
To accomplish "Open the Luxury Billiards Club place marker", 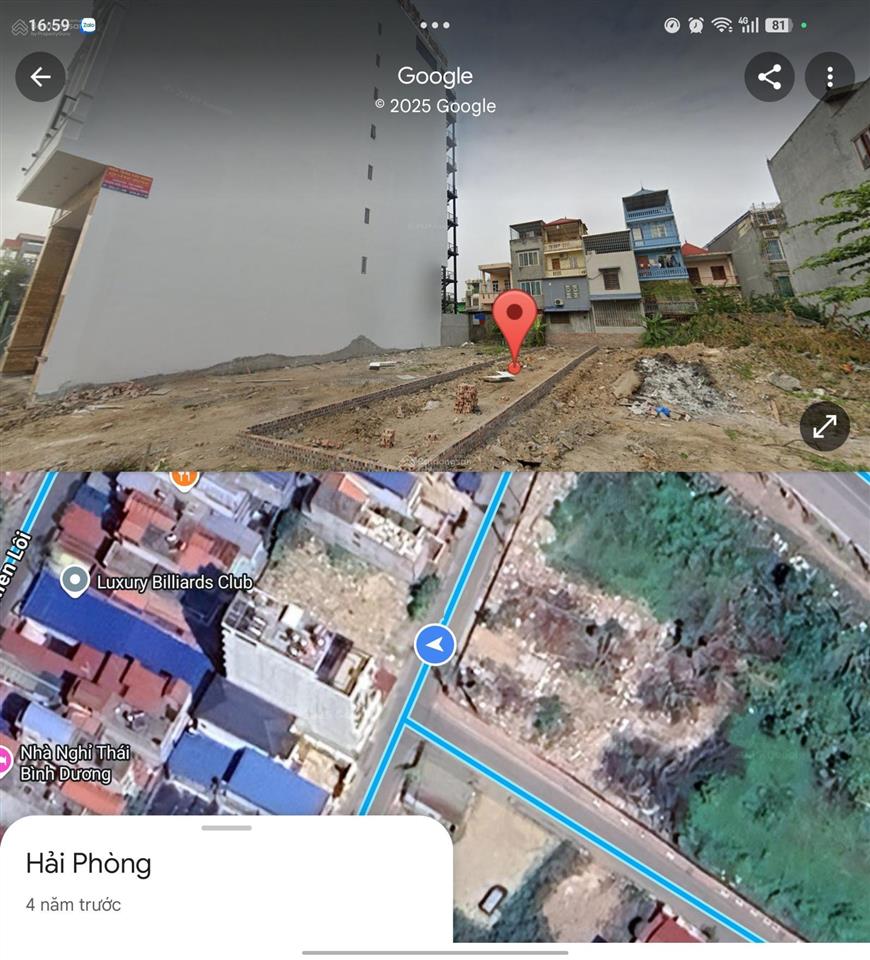I will [x=76, y=580].
